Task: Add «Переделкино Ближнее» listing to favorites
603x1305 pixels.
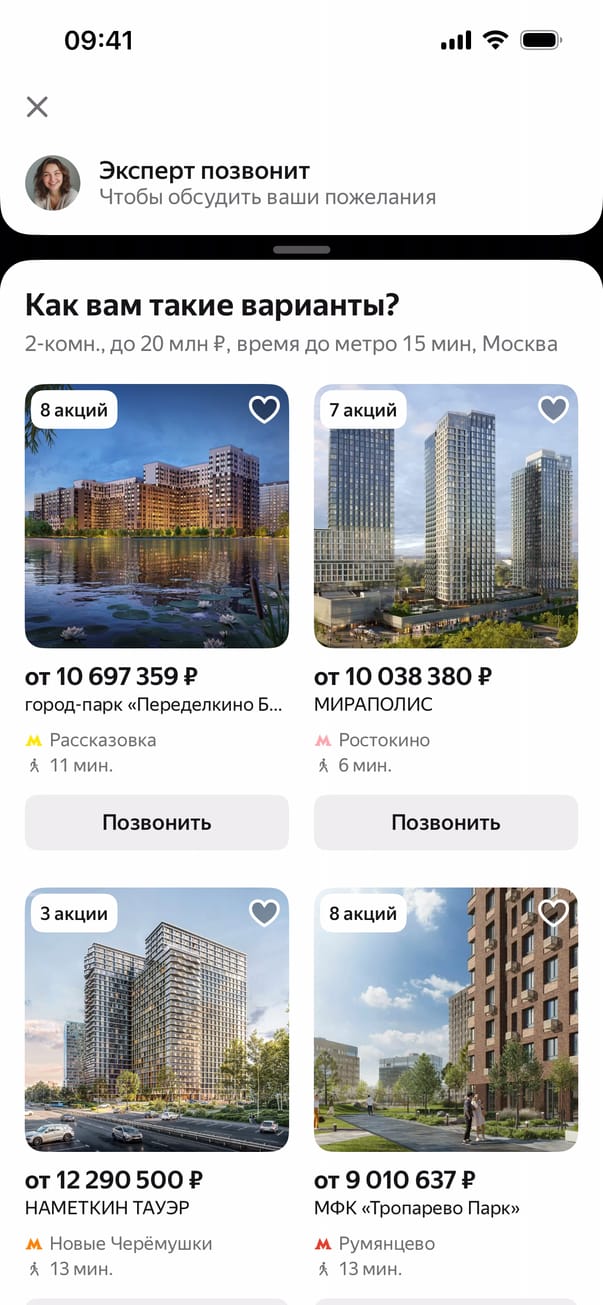Action: [264, 409]
